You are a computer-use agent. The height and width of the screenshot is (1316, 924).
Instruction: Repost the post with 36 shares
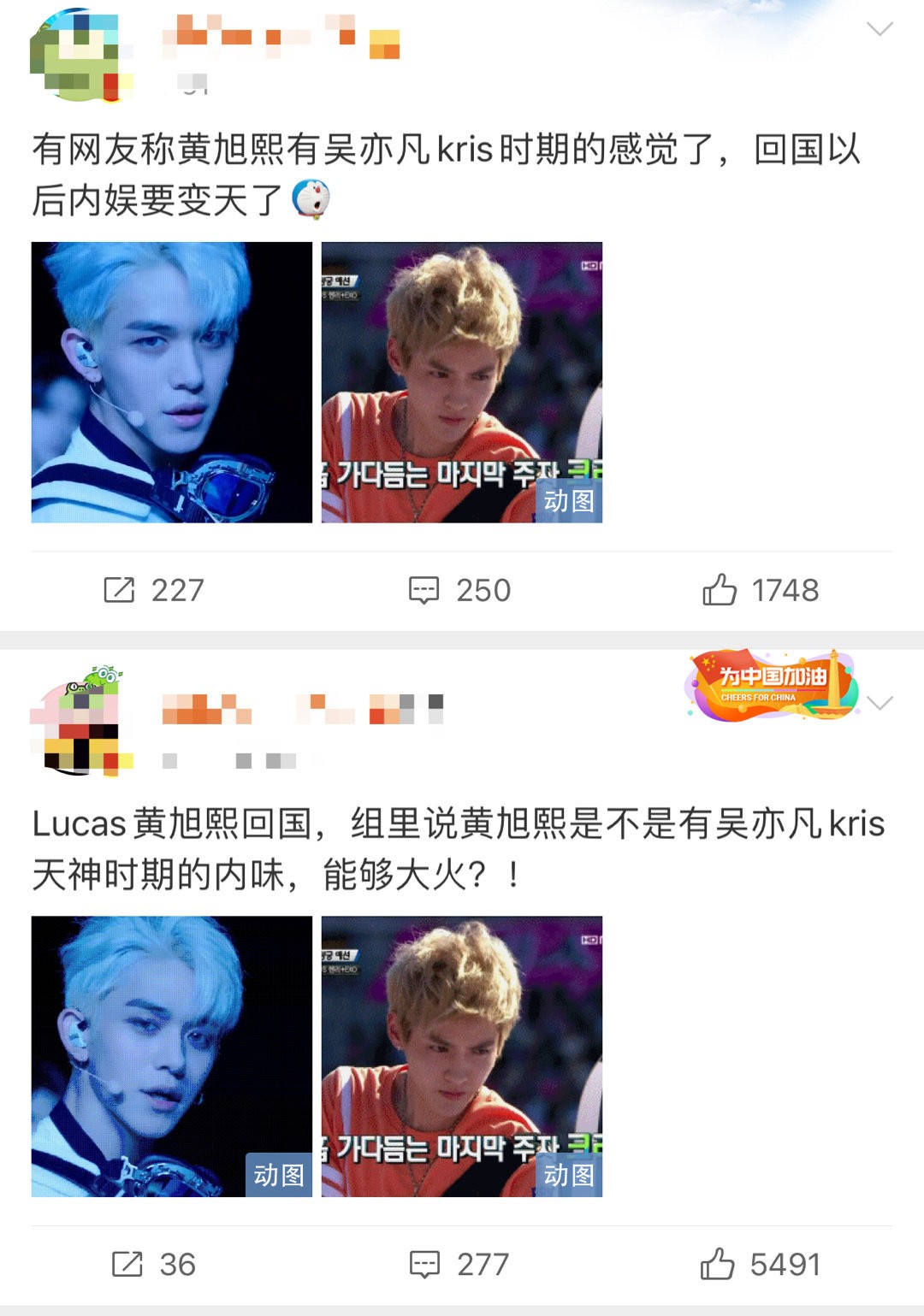coord(154,1264)
